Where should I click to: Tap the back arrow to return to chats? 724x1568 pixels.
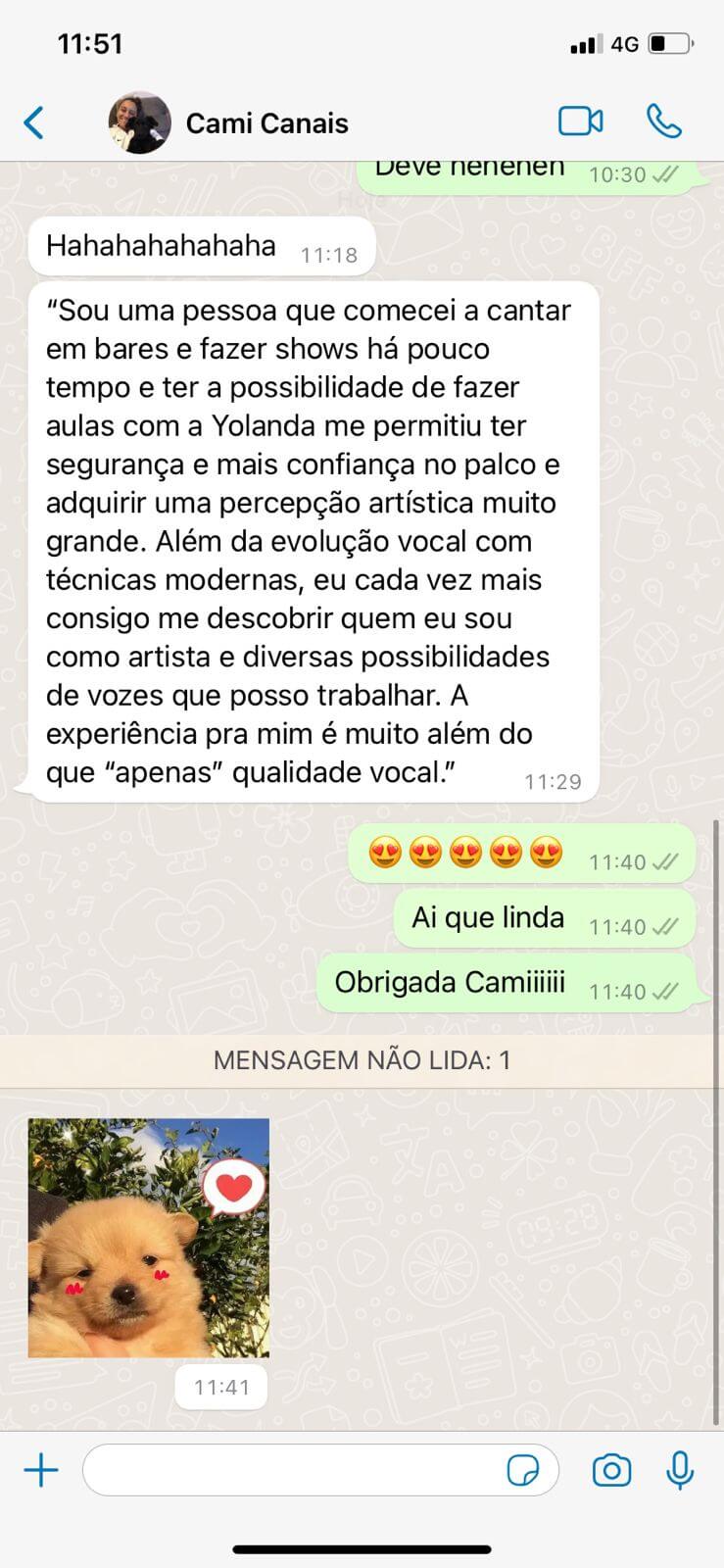(x=34, y=122)
